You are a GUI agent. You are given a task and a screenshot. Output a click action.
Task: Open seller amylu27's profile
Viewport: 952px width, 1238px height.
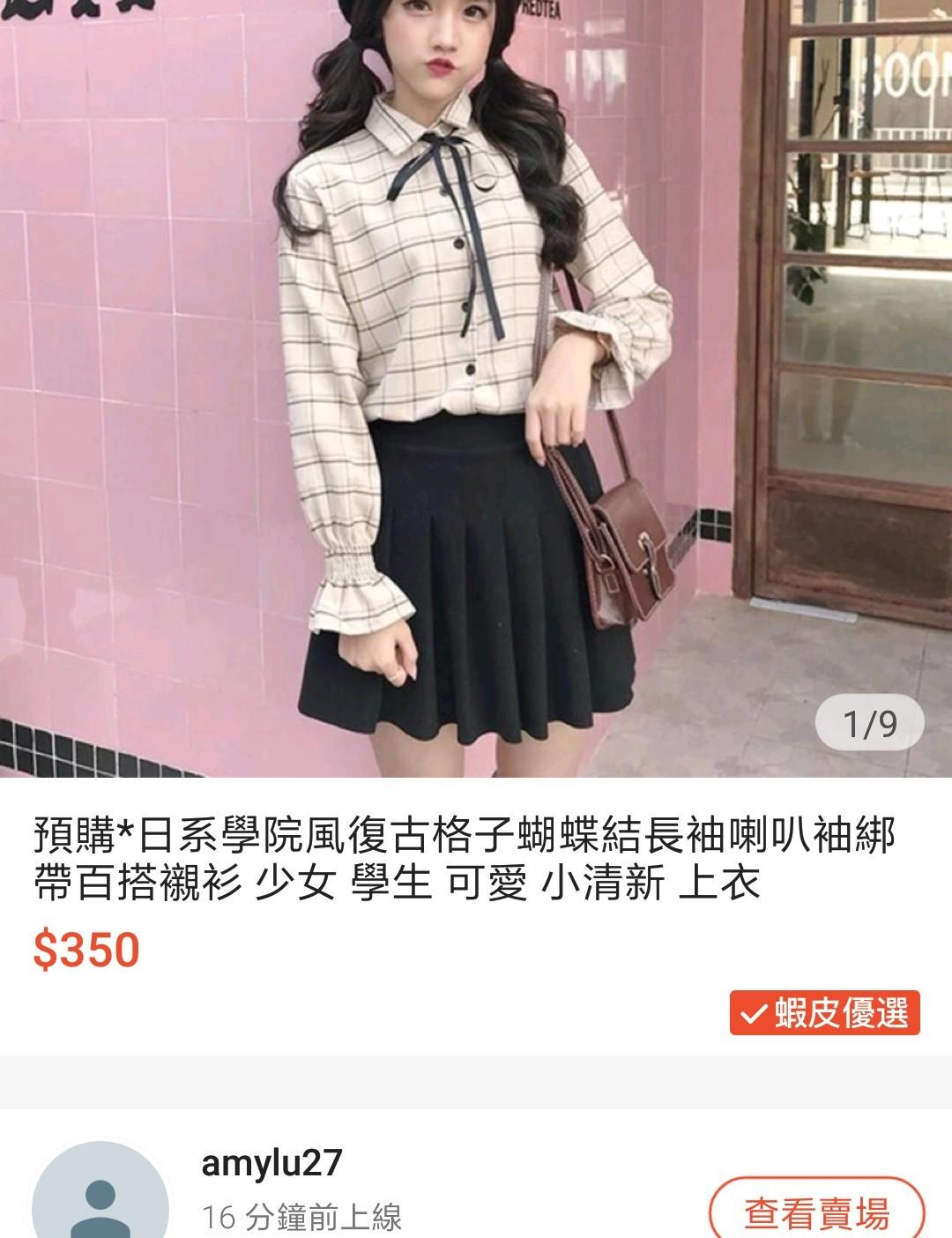[271, 1164]
